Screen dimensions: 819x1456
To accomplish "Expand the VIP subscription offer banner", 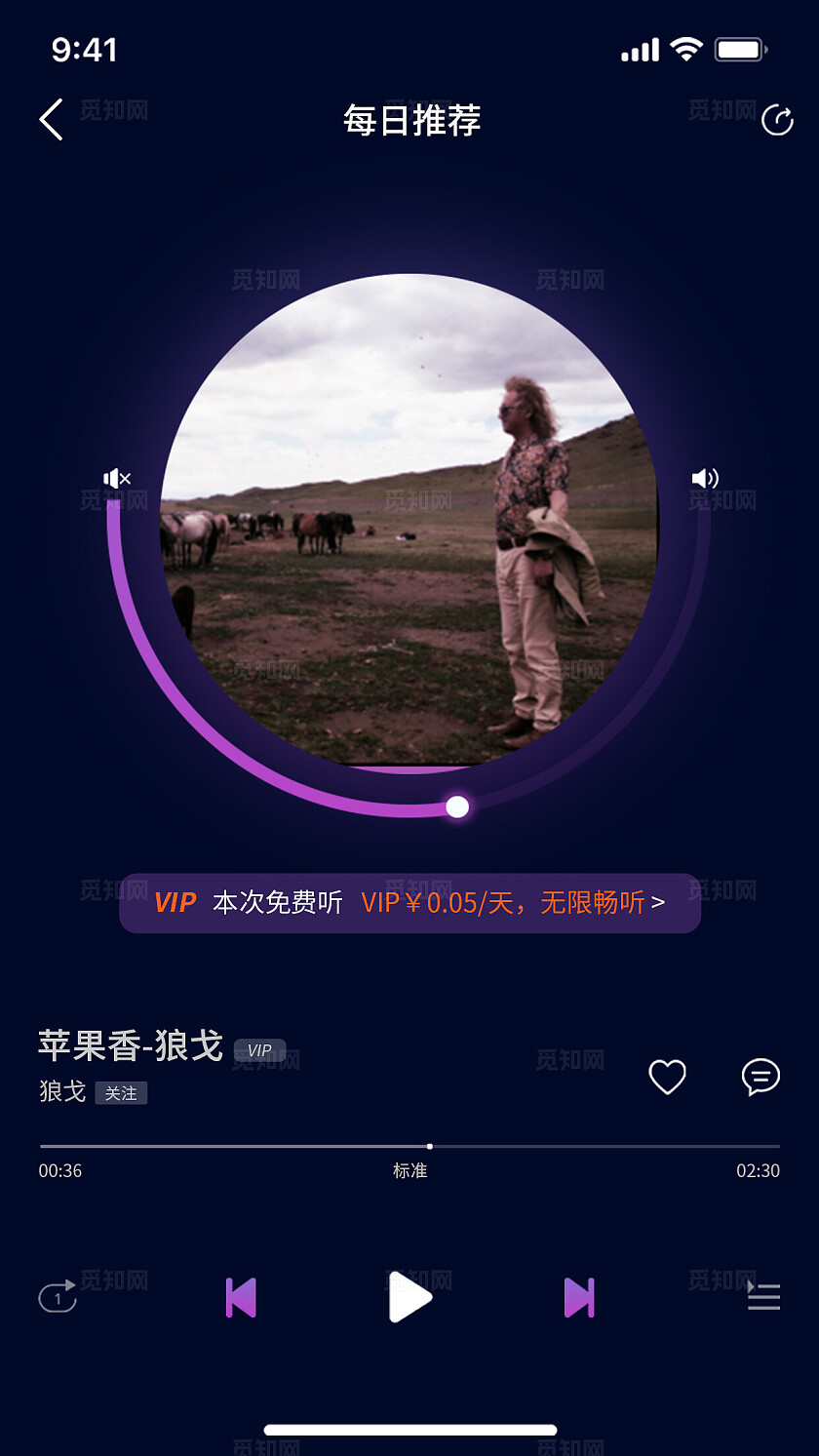I will point(409,903).
